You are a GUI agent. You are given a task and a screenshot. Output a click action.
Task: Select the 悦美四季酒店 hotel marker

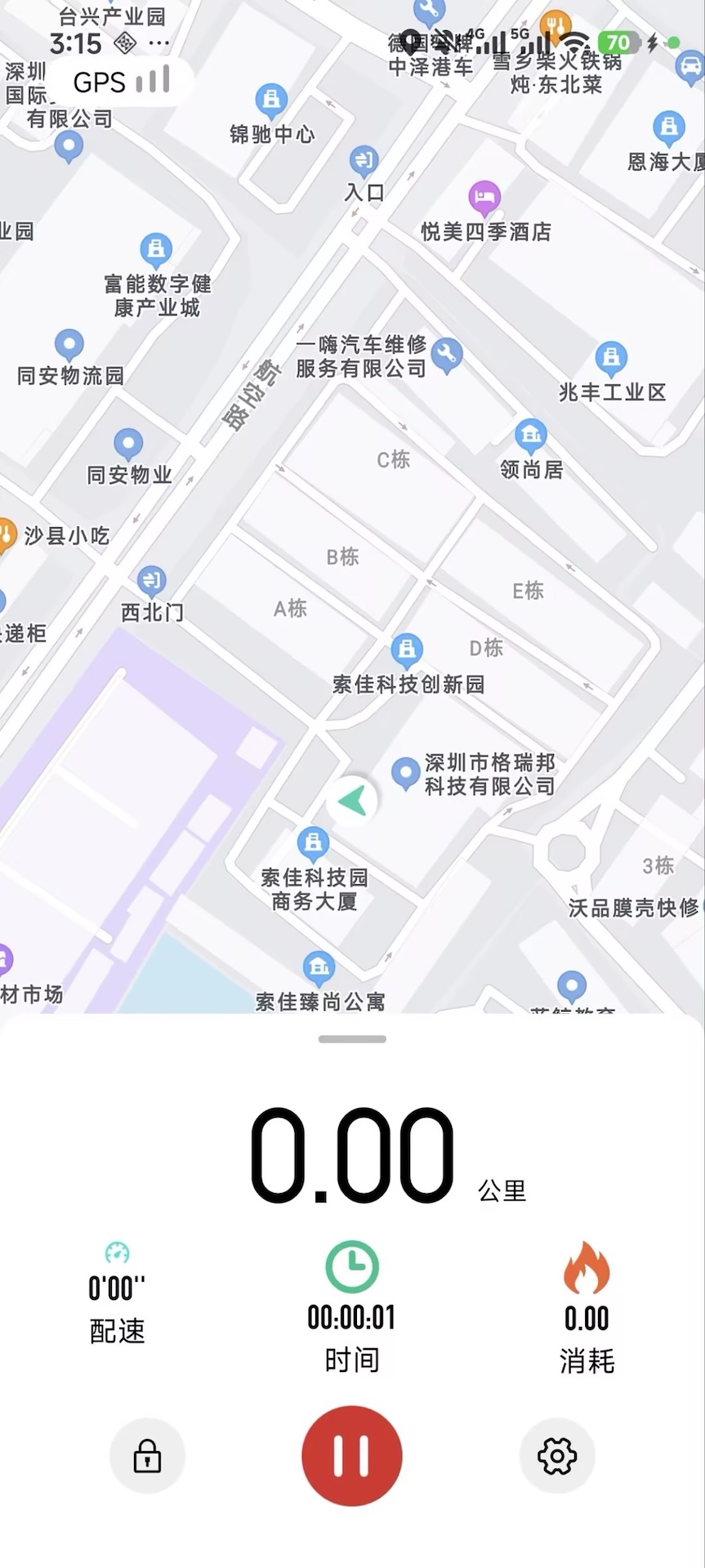tap(484, 197)
